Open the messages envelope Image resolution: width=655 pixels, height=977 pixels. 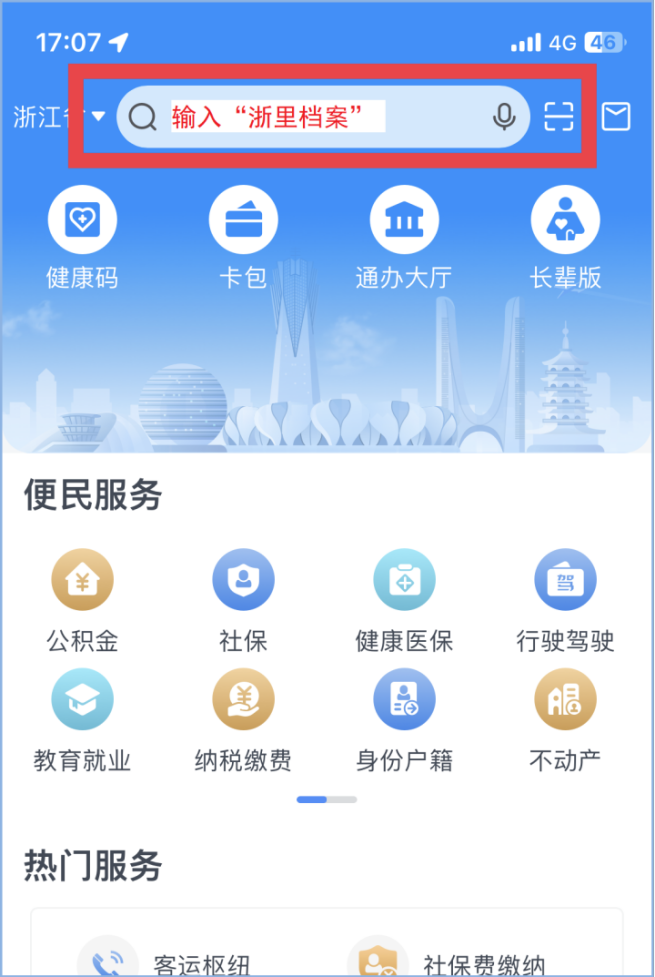click(616, 117)
